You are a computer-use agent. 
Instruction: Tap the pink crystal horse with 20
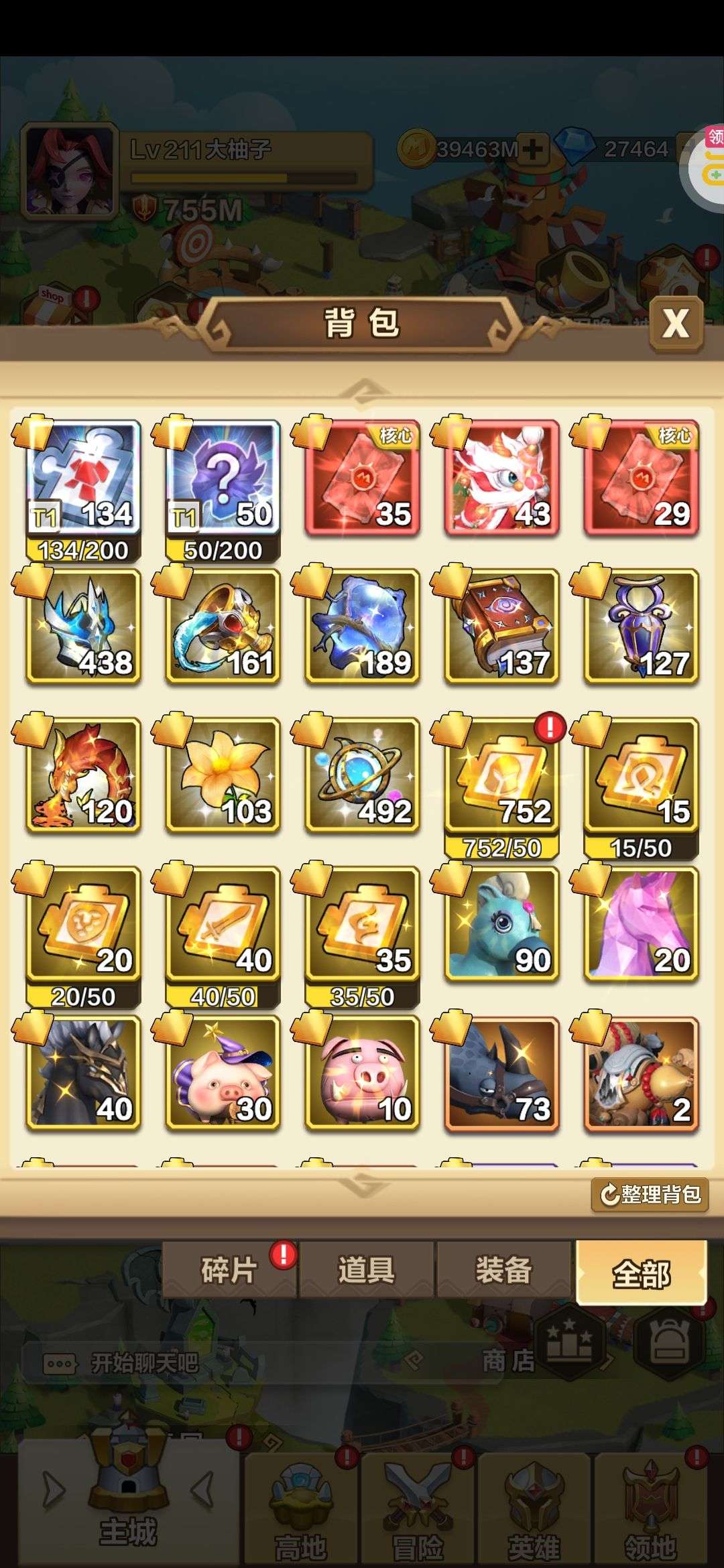click(641, 924)
